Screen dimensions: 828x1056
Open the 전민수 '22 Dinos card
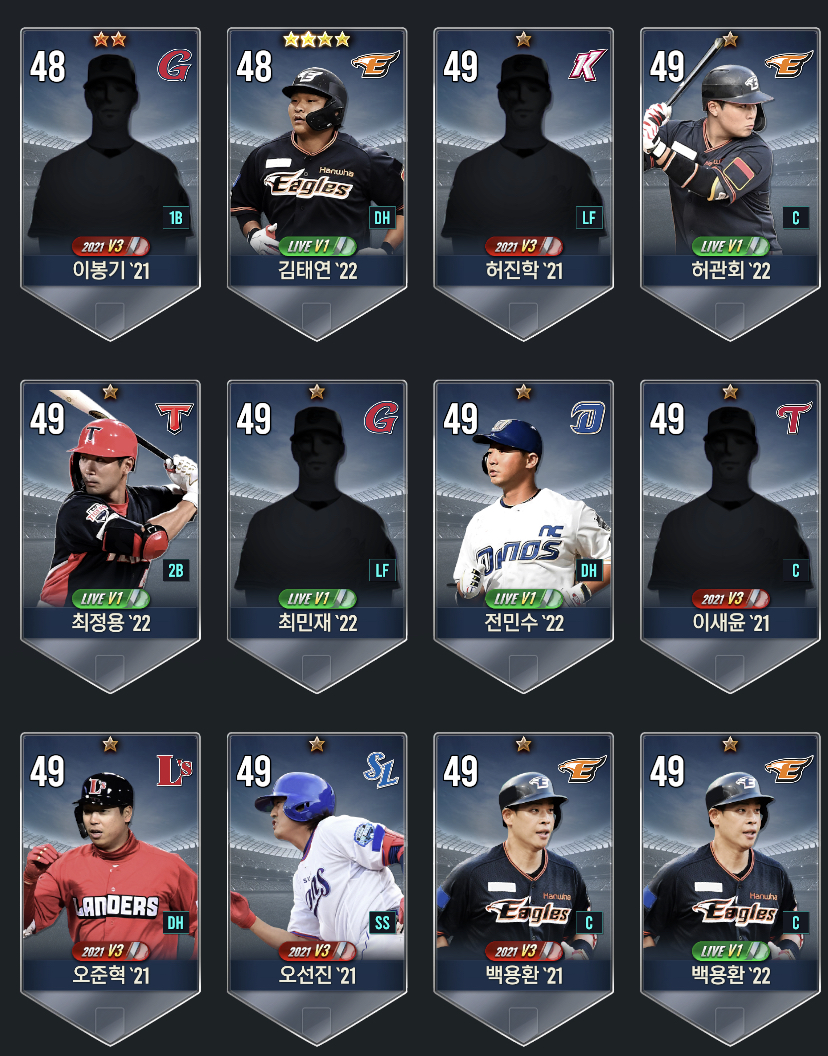pos(523,512)
